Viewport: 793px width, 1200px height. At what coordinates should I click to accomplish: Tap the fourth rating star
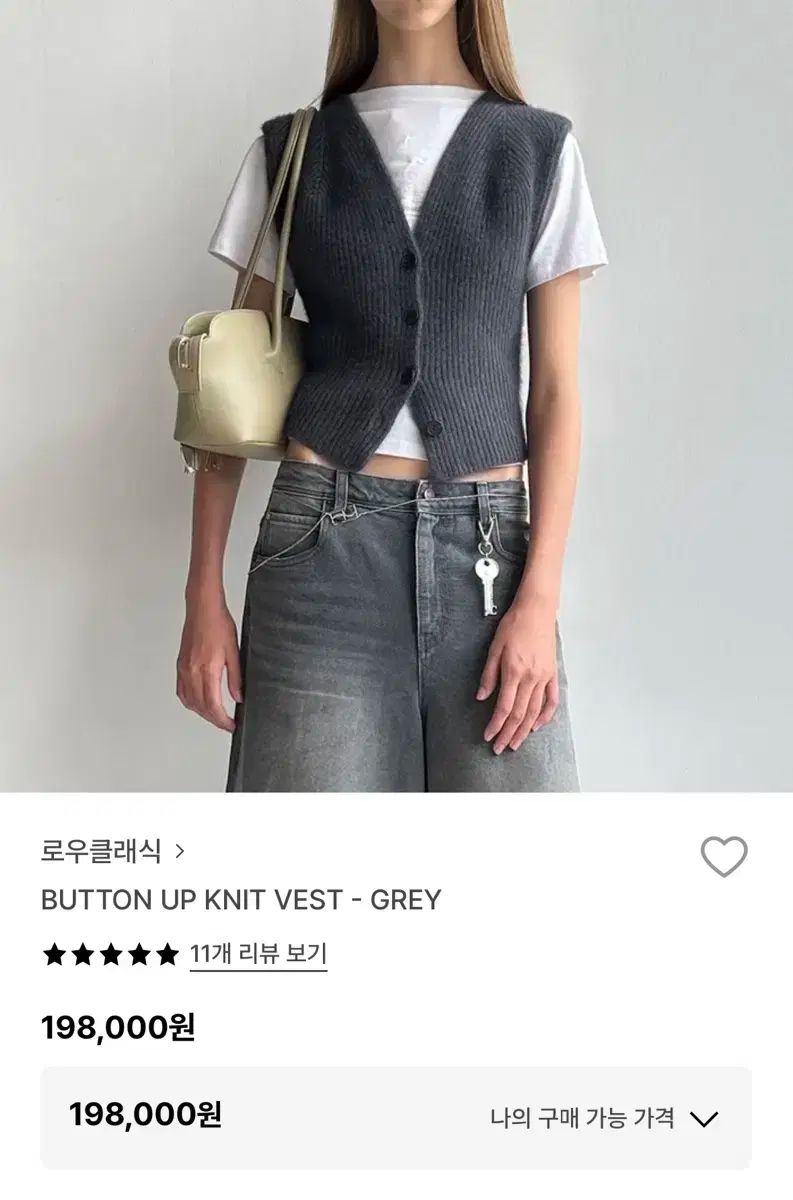point(140,953)
